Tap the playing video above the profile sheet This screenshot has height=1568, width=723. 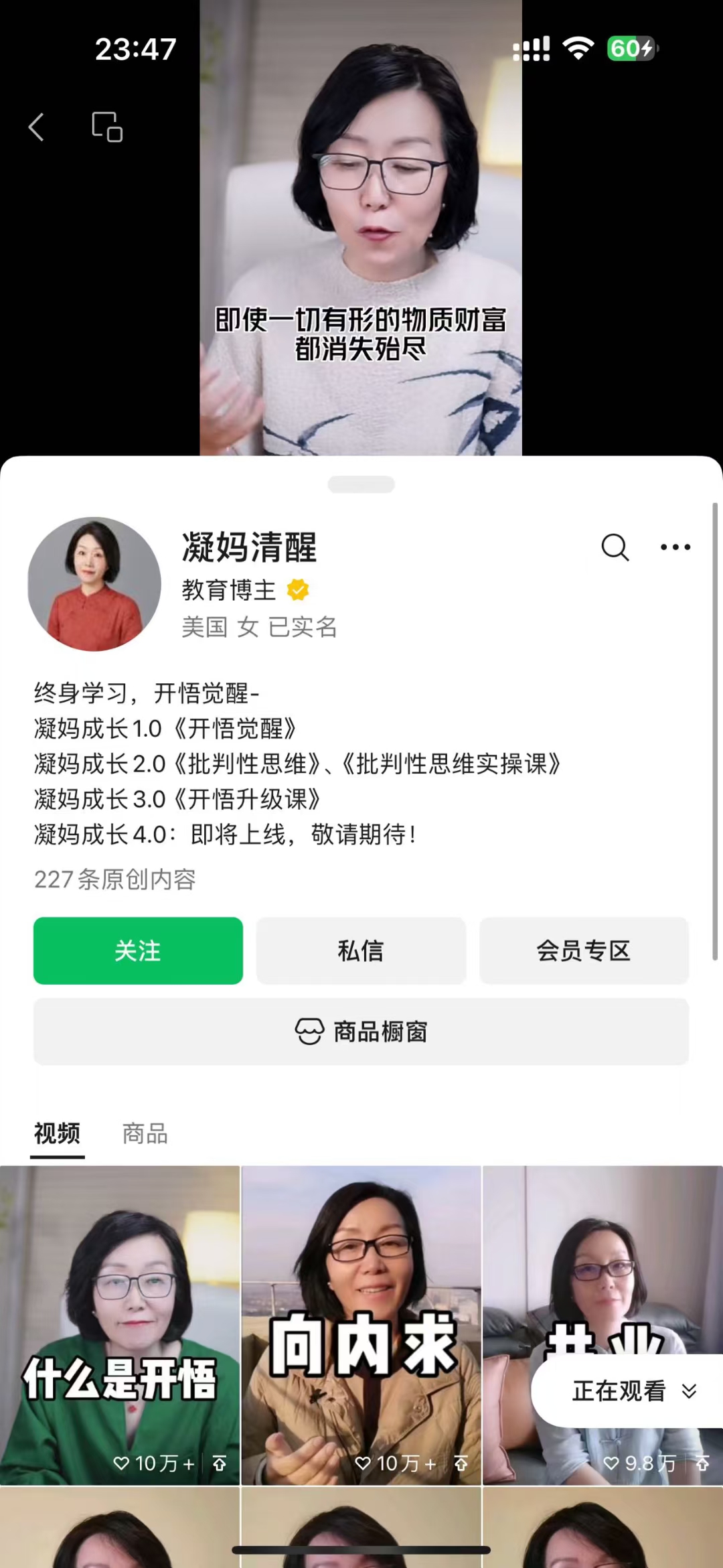[361, 228]
